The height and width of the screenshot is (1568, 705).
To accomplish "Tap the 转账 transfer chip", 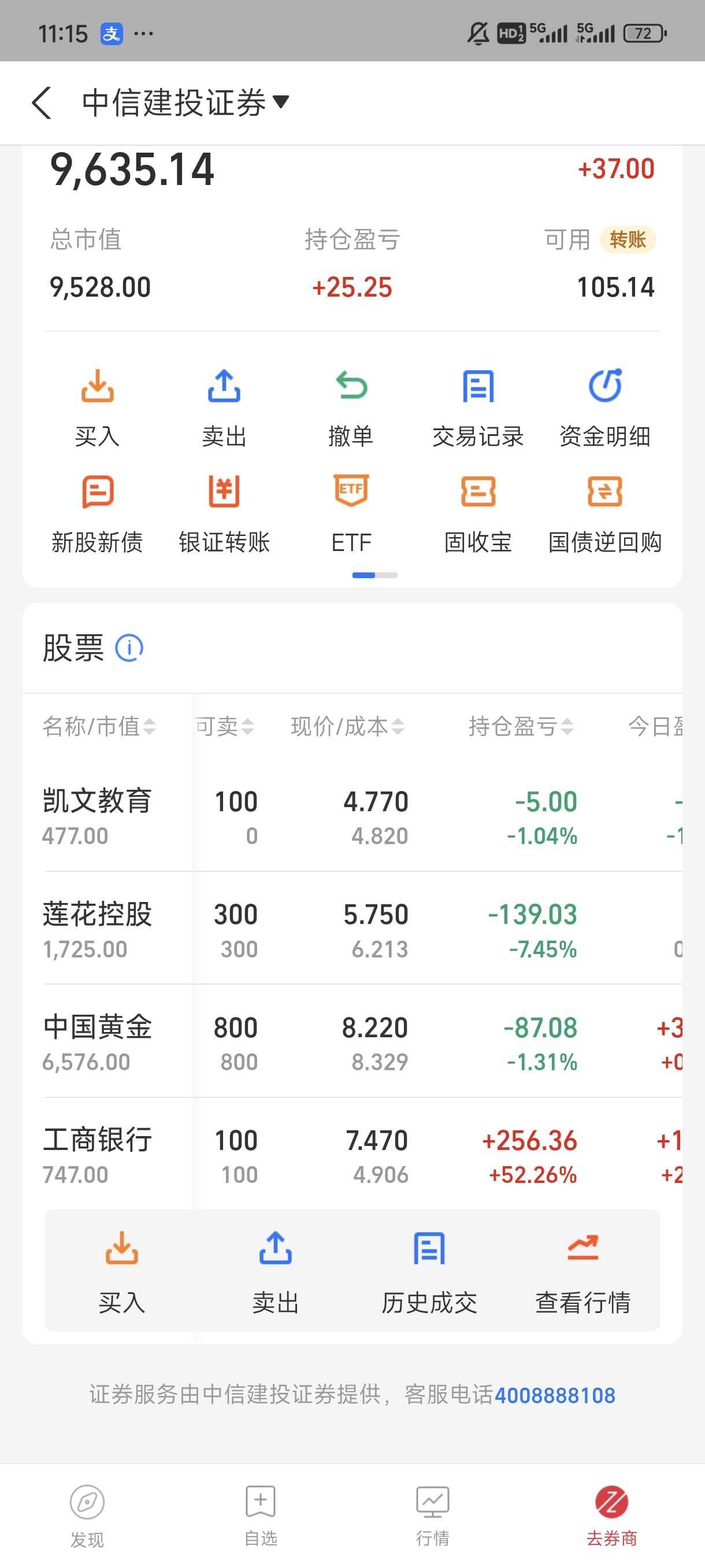I will click(x=627, y=239).
